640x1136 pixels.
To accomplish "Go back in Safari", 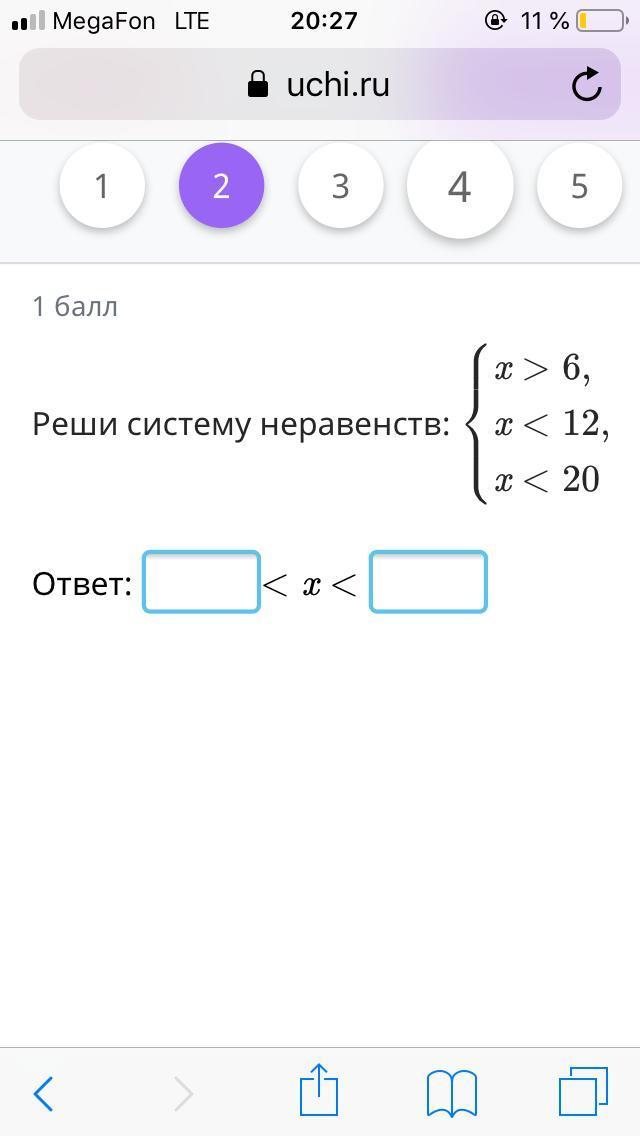I will 43,1093.
